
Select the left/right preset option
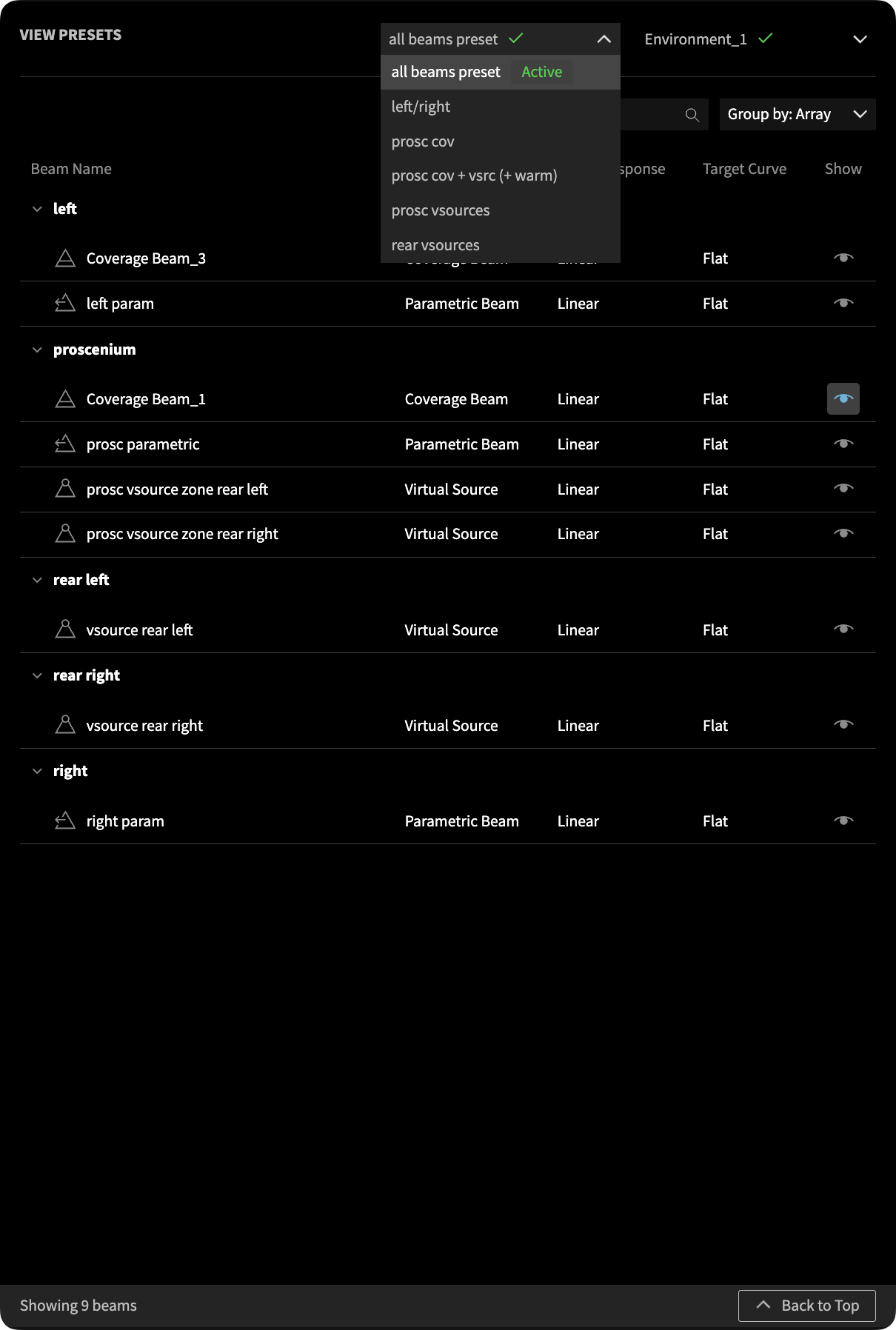coord(421,107)
